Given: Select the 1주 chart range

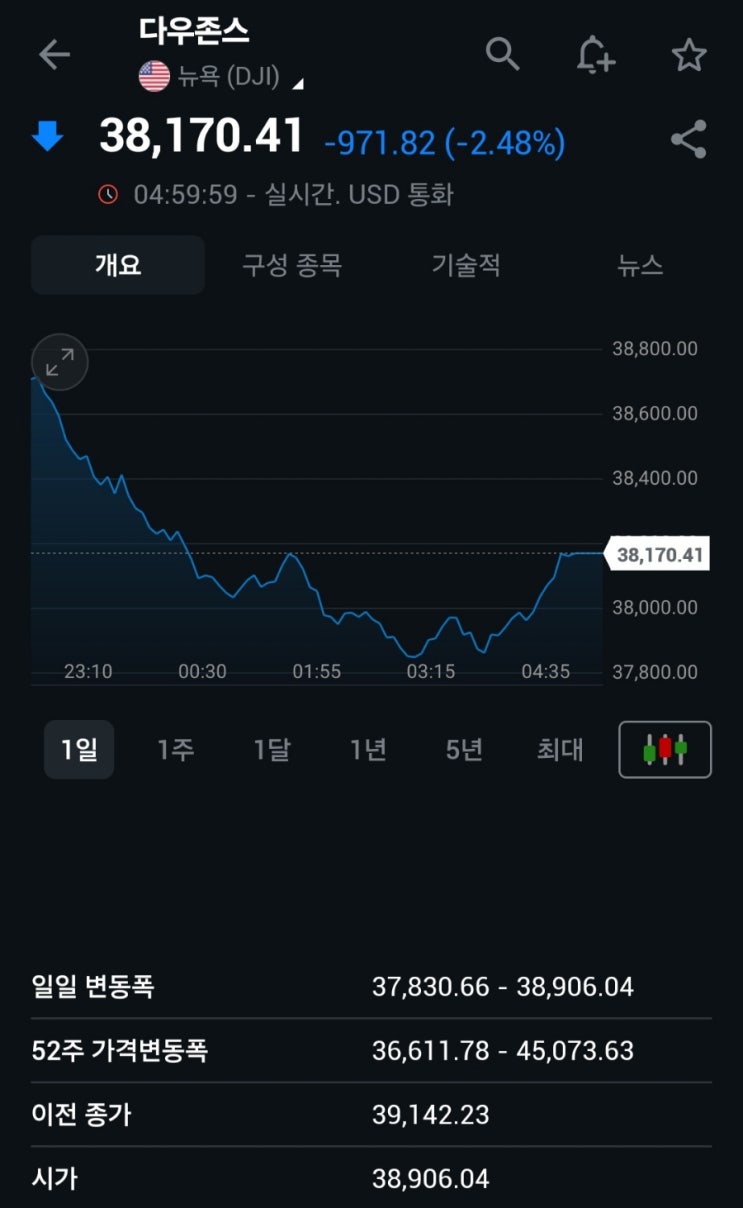Looking at the screenshot, I should 176,749.
